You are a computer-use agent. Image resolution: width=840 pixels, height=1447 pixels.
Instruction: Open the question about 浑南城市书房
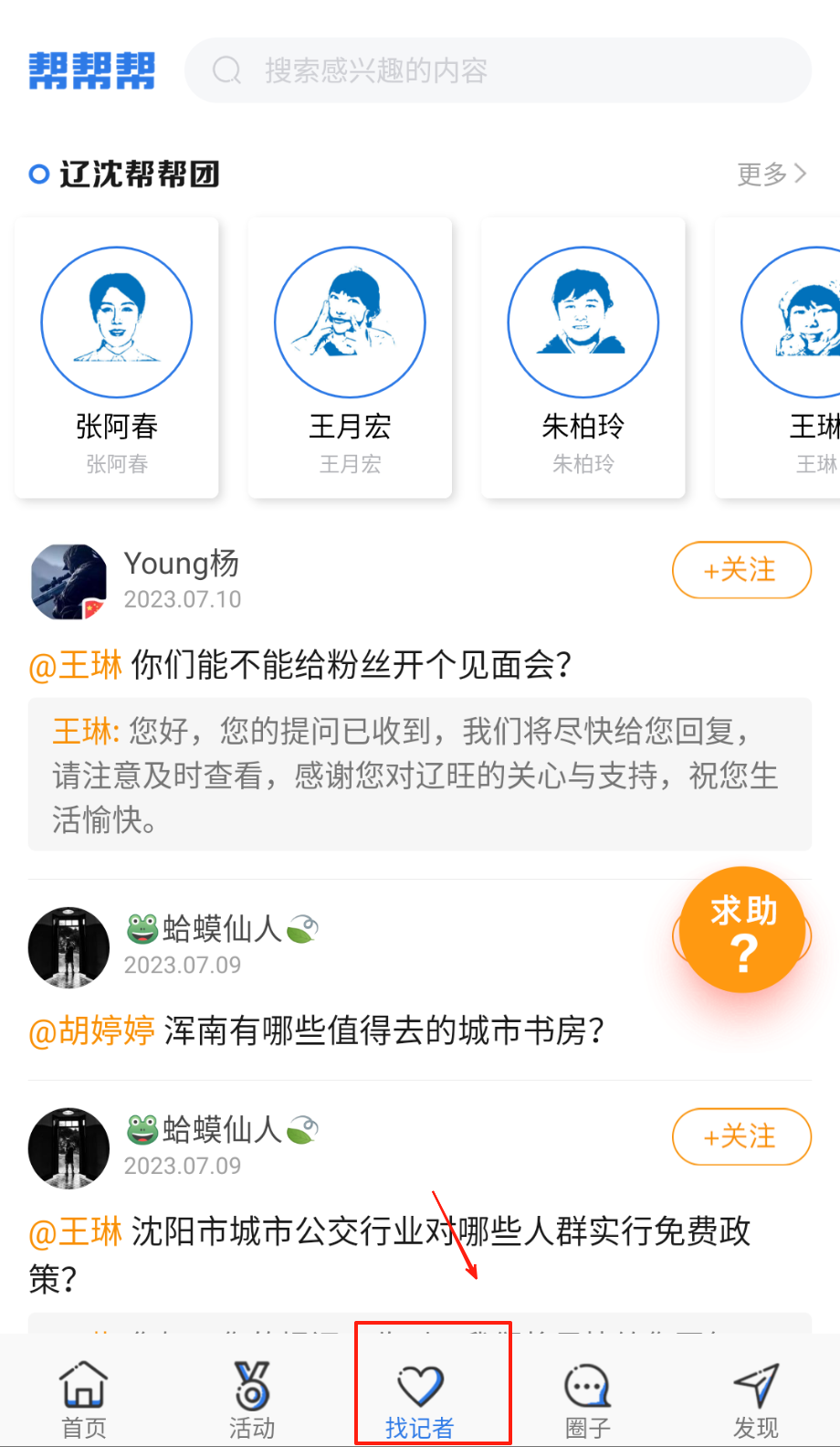tap(383, 1030)
